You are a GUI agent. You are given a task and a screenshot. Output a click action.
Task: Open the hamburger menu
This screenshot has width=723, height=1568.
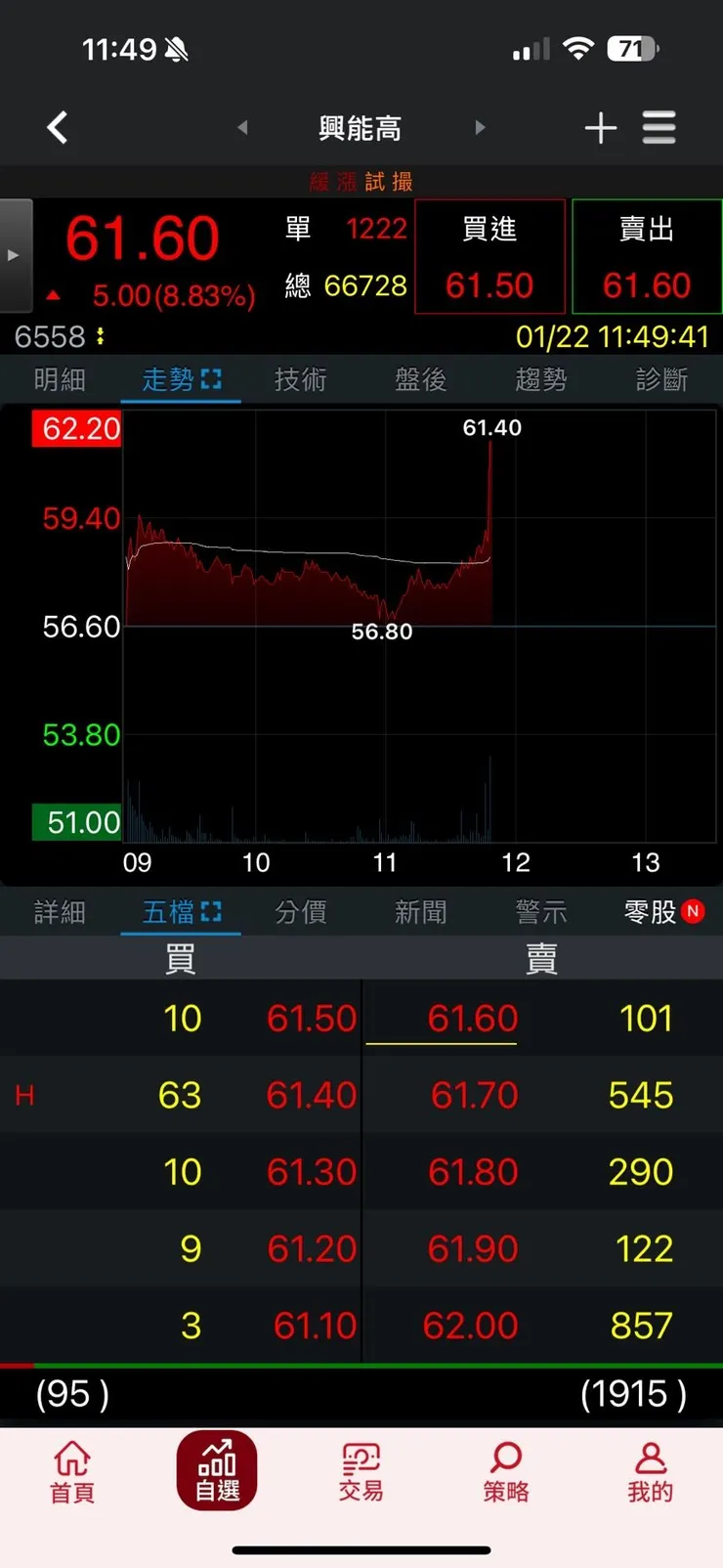[659, 127]
